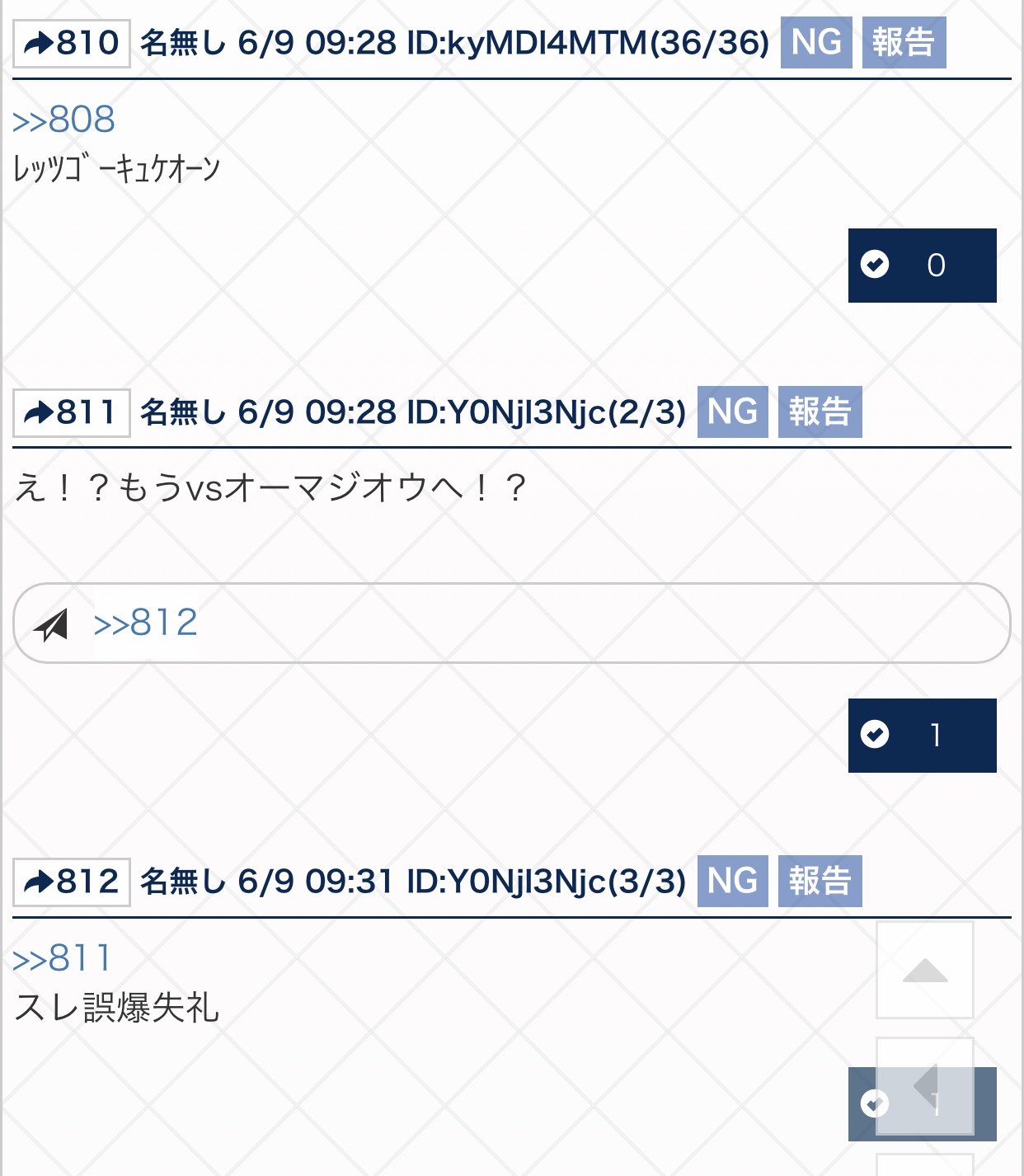Reply to post number 810
This screenshot has width=1024, height=1176.
click(72, 43)
